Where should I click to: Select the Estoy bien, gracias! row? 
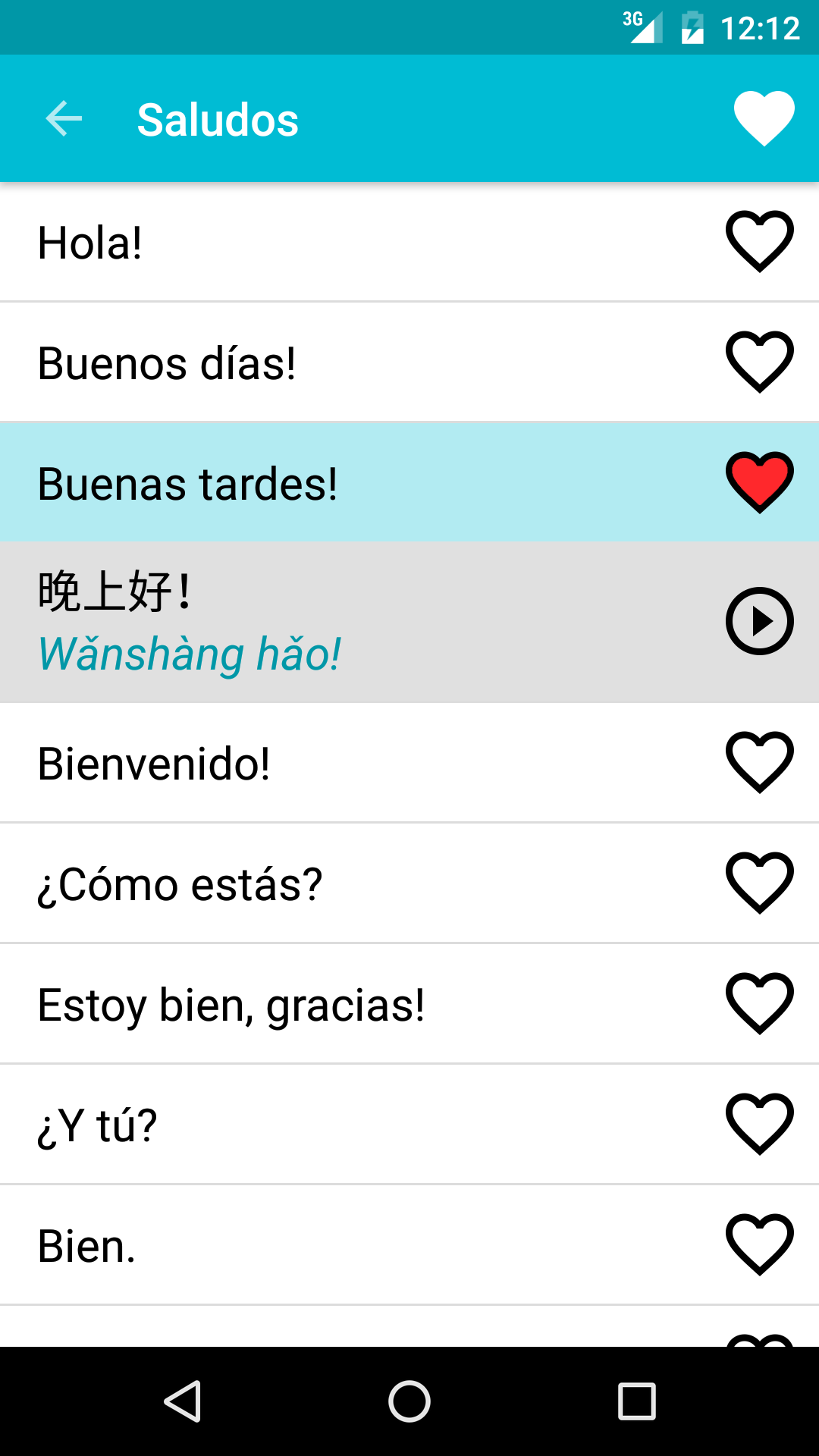[303, 1005]
